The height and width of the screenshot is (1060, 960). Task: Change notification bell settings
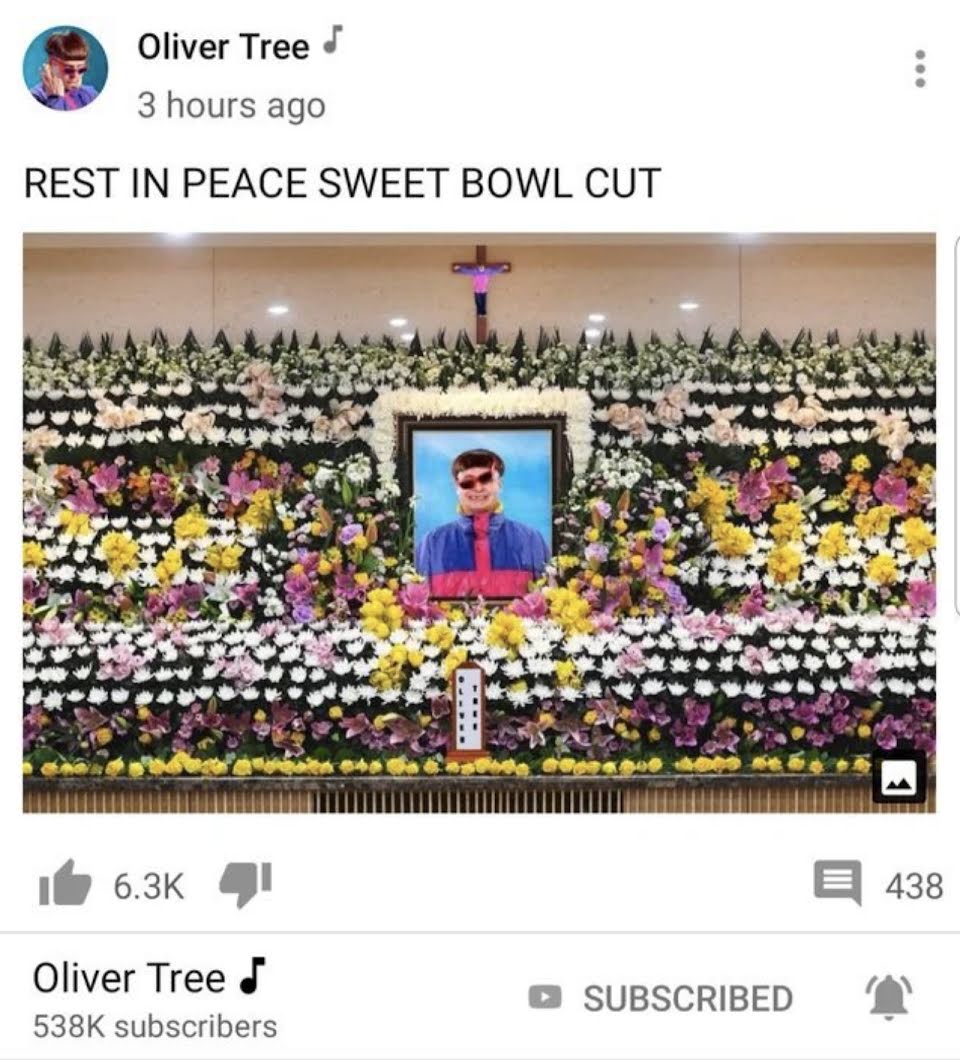coord(887,998)
